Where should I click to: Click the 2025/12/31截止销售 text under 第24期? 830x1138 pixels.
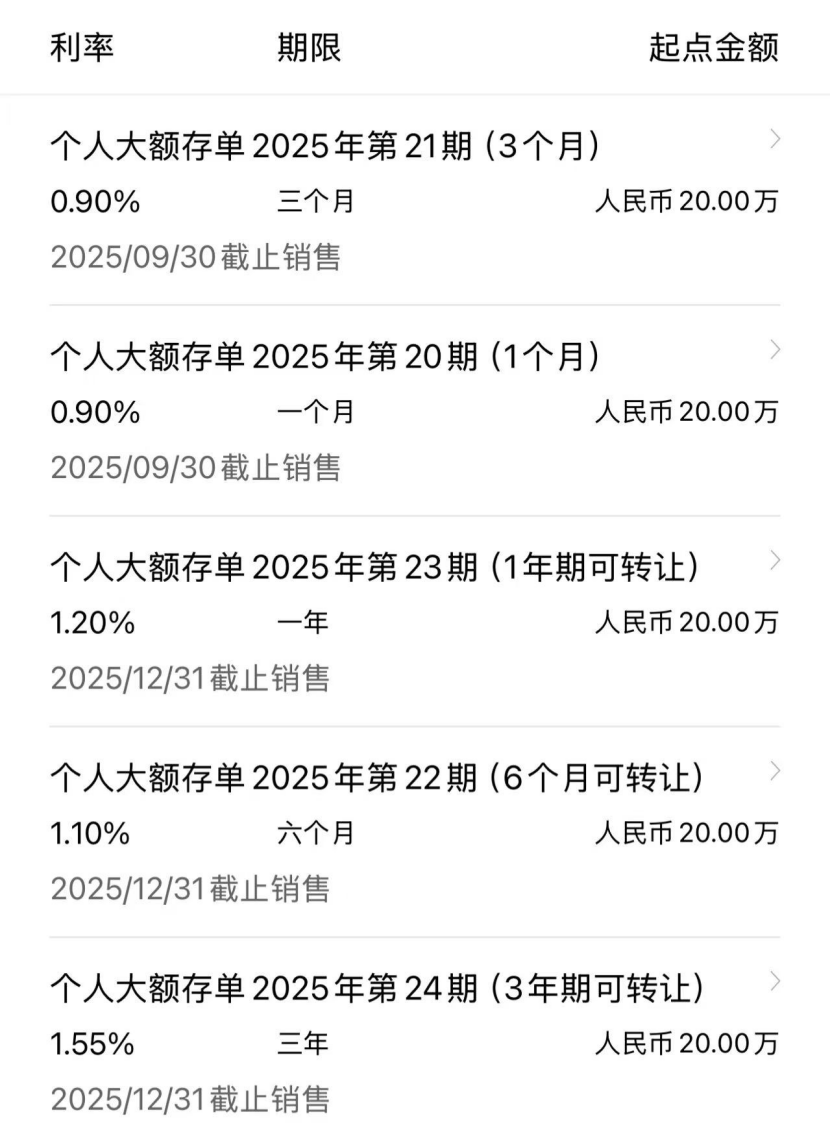click(x=197, y=1097)
